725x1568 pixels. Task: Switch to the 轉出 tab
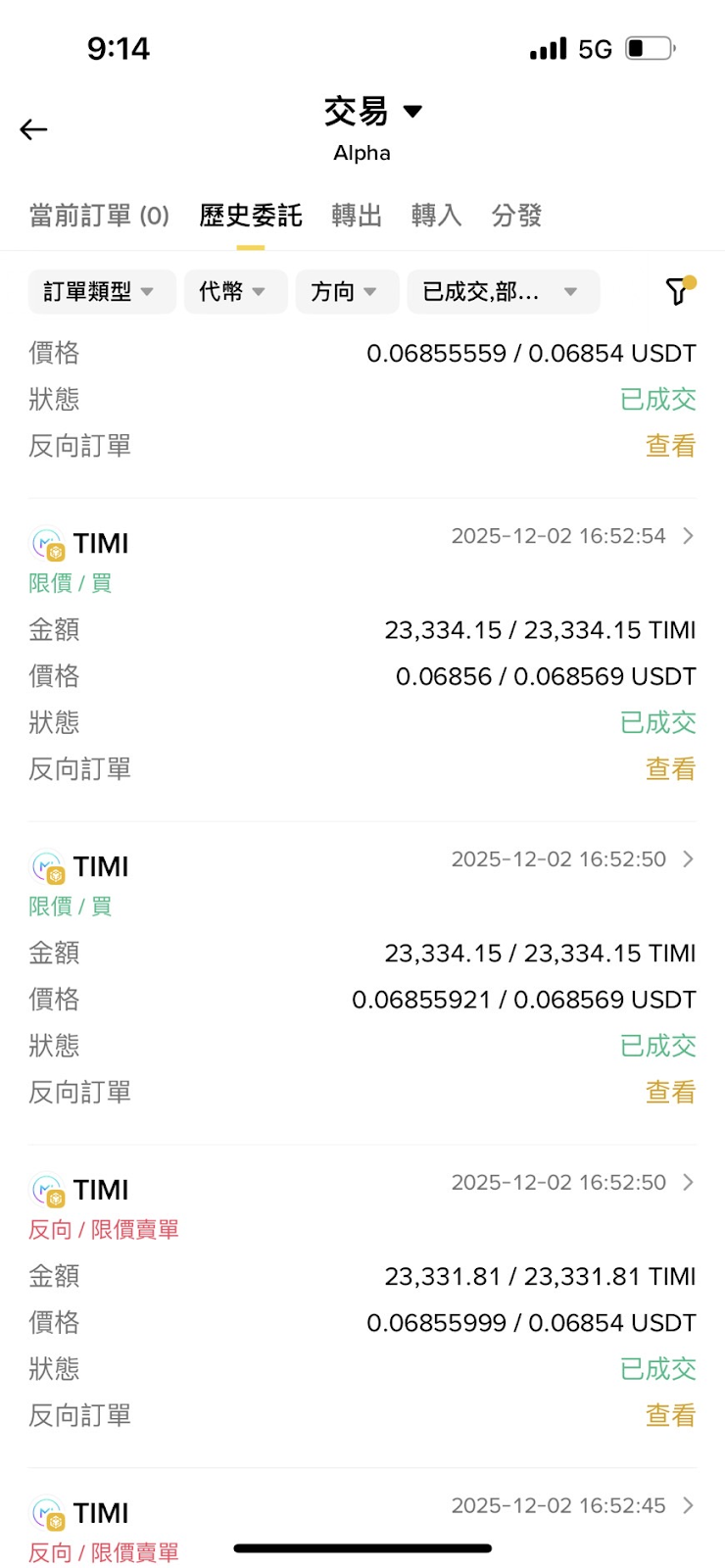click(356, 216)
